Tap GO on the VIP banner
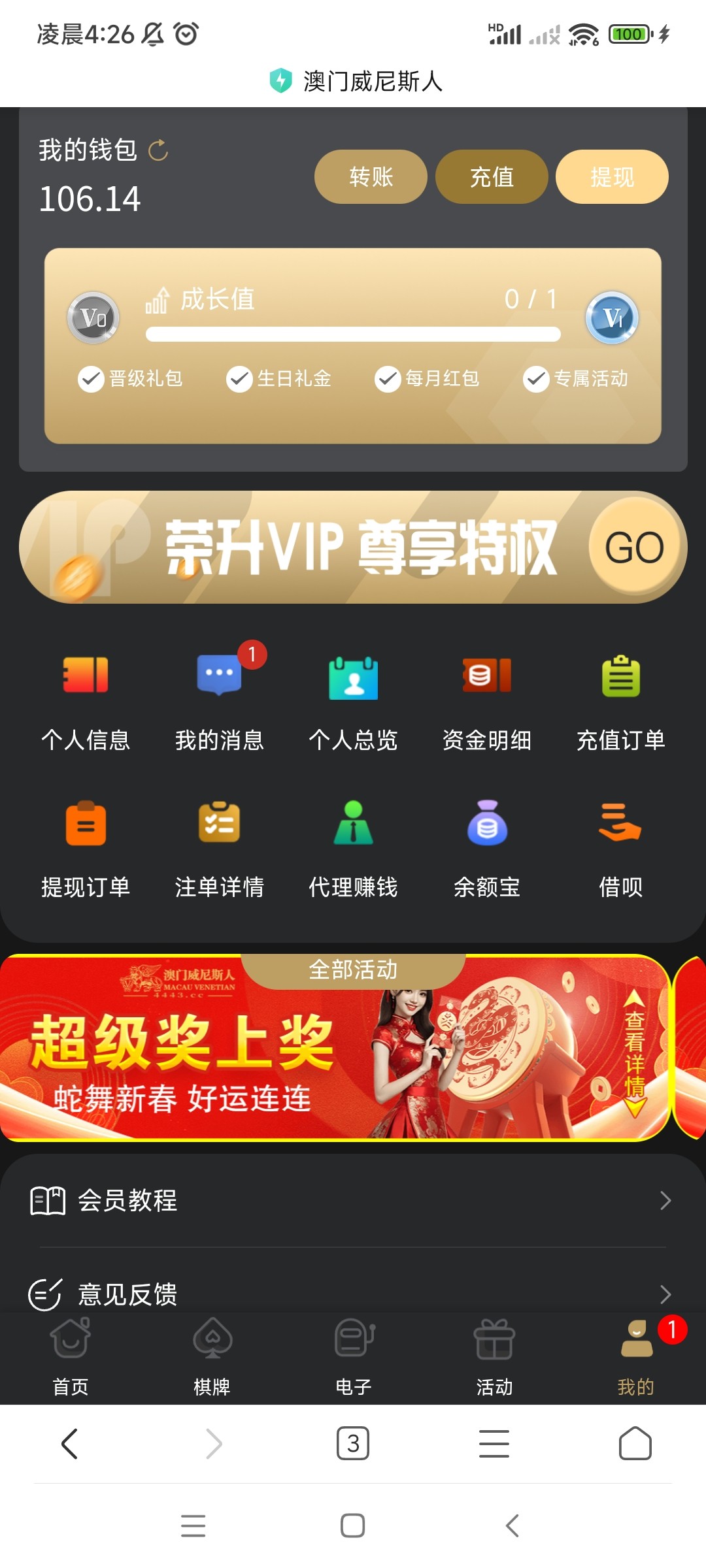Image resolution: width=706 pixels, height=1568 pixels. 634,547
